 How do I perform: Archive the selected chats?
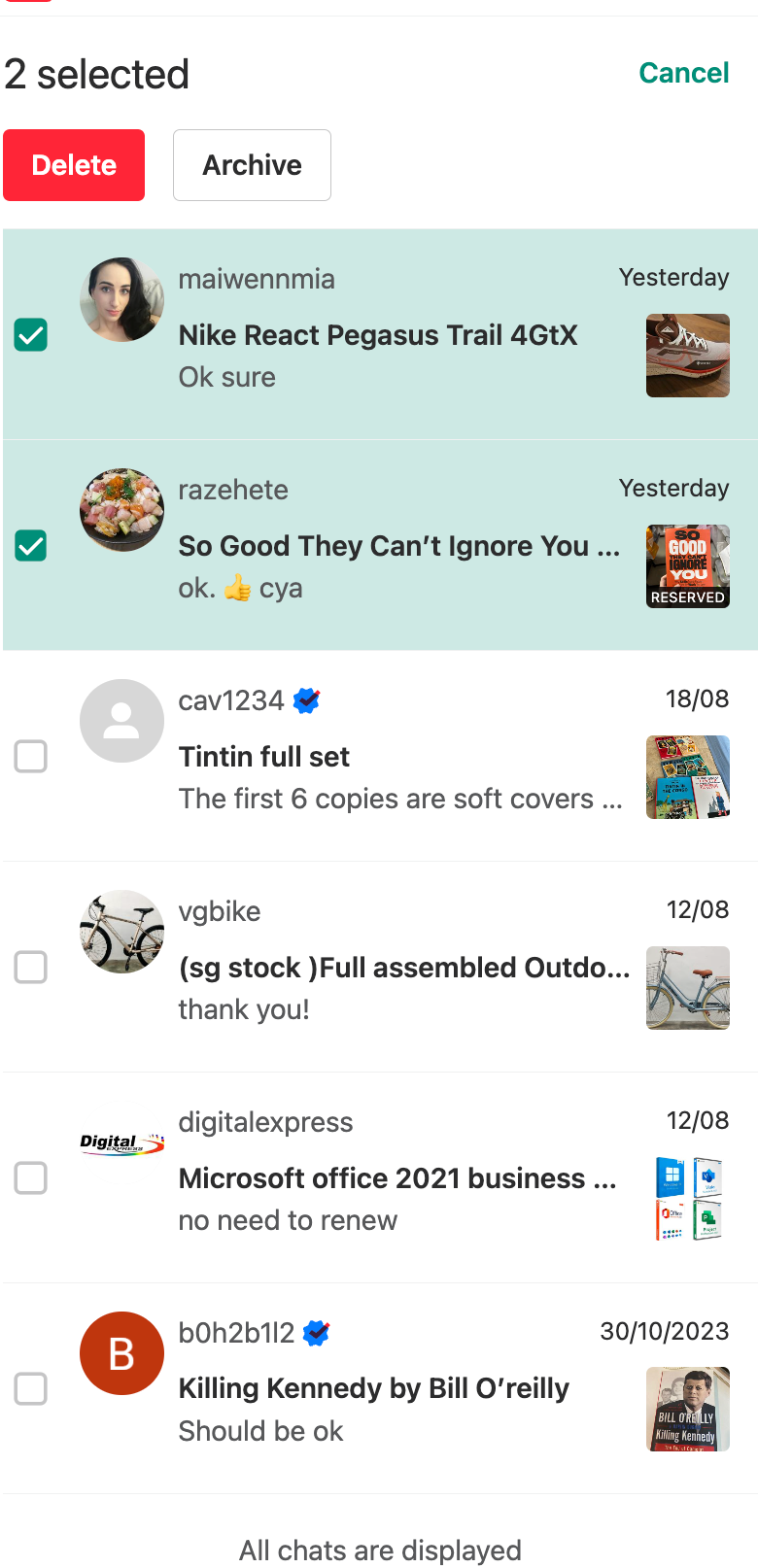(x=252, y=165)
